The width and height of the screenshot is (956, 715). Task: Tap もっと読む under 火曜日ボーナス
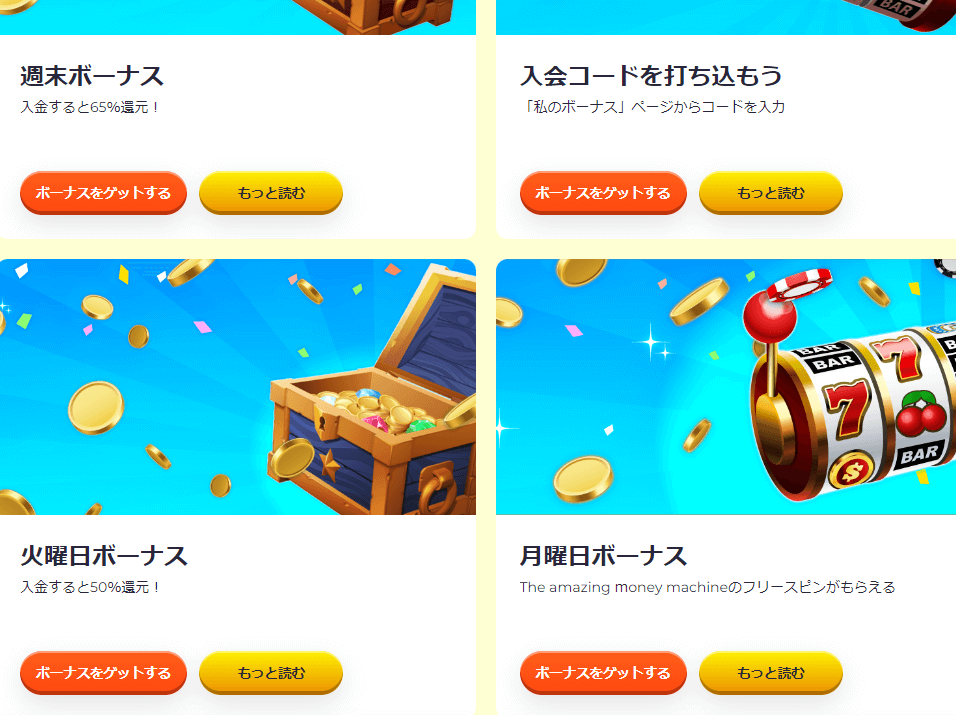[x=271, y=672]
